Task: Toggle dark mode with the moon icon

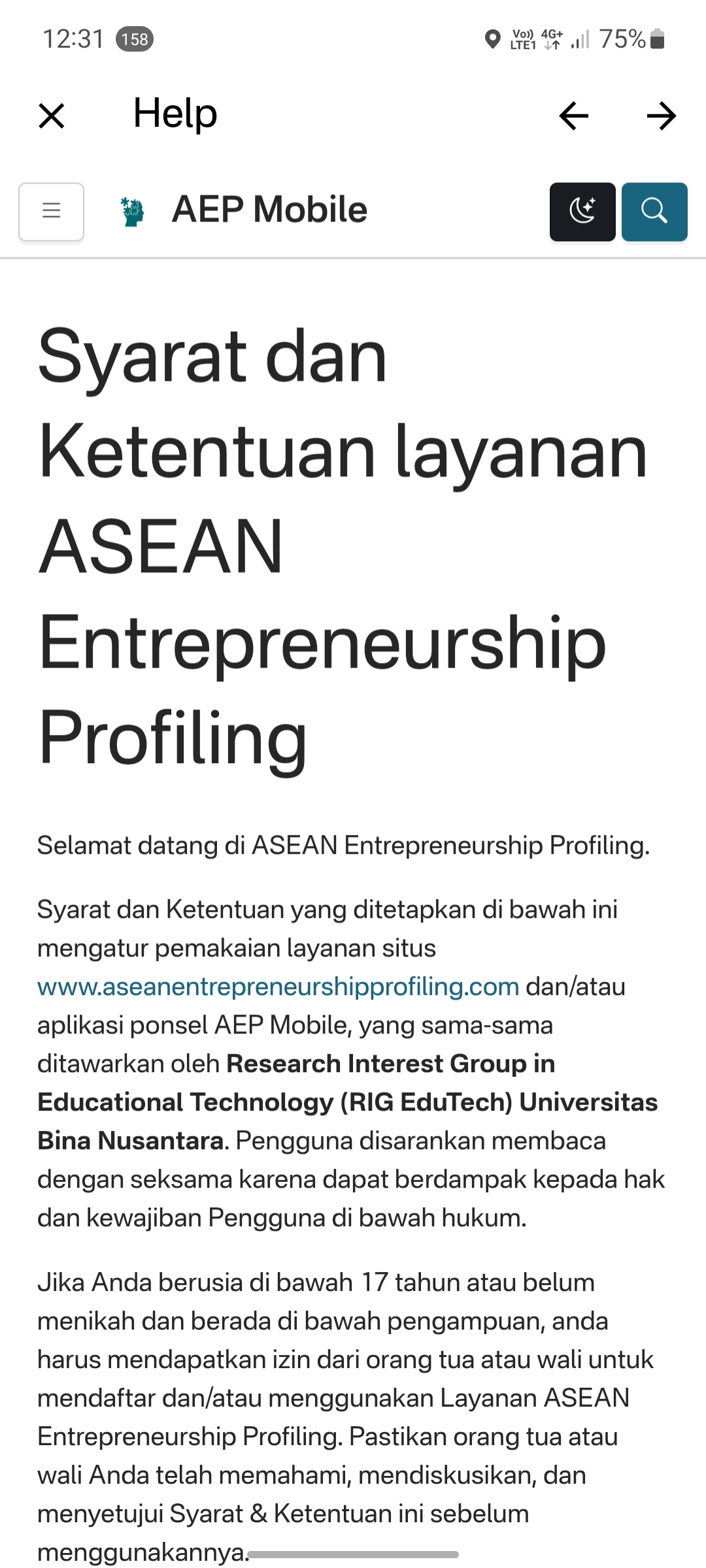Action: [582, 212]
